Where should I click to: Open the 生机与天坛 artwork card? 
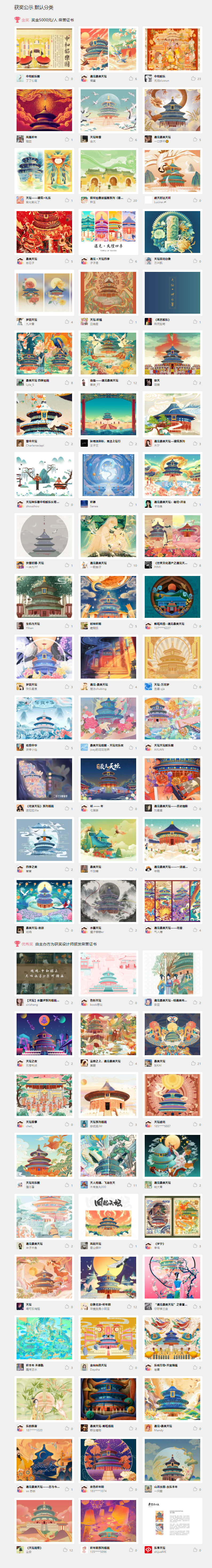44,597
